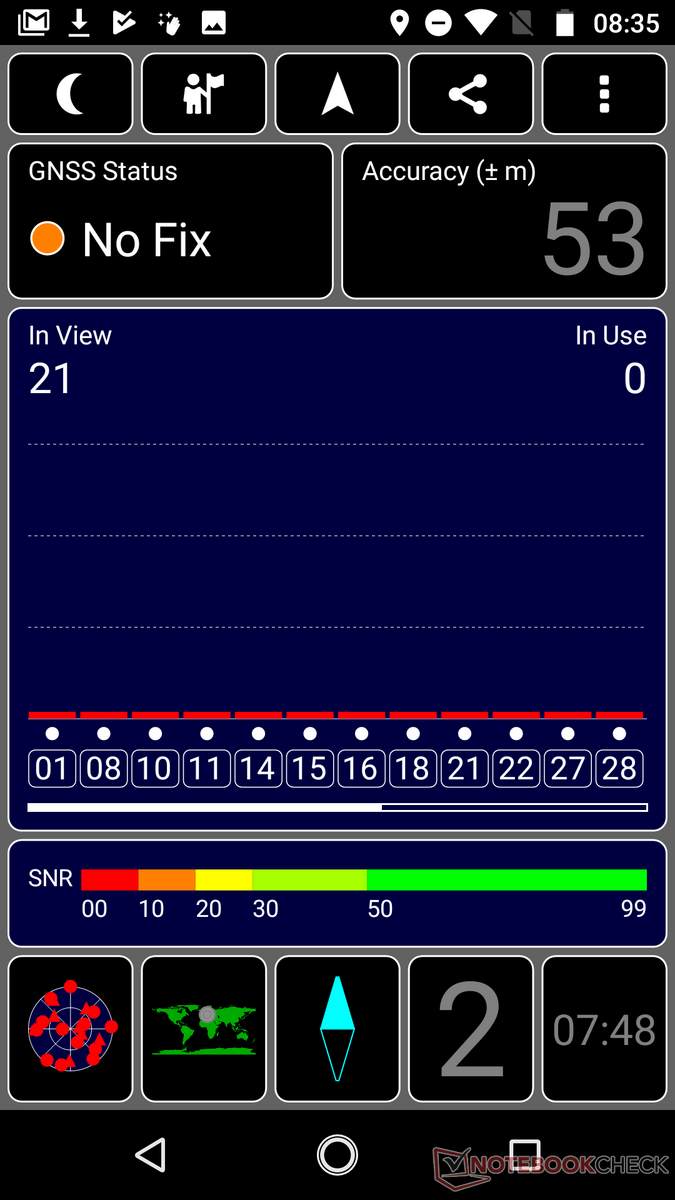Tap the navigation arrow icon
675x1200 pixels.
[337, 94]
